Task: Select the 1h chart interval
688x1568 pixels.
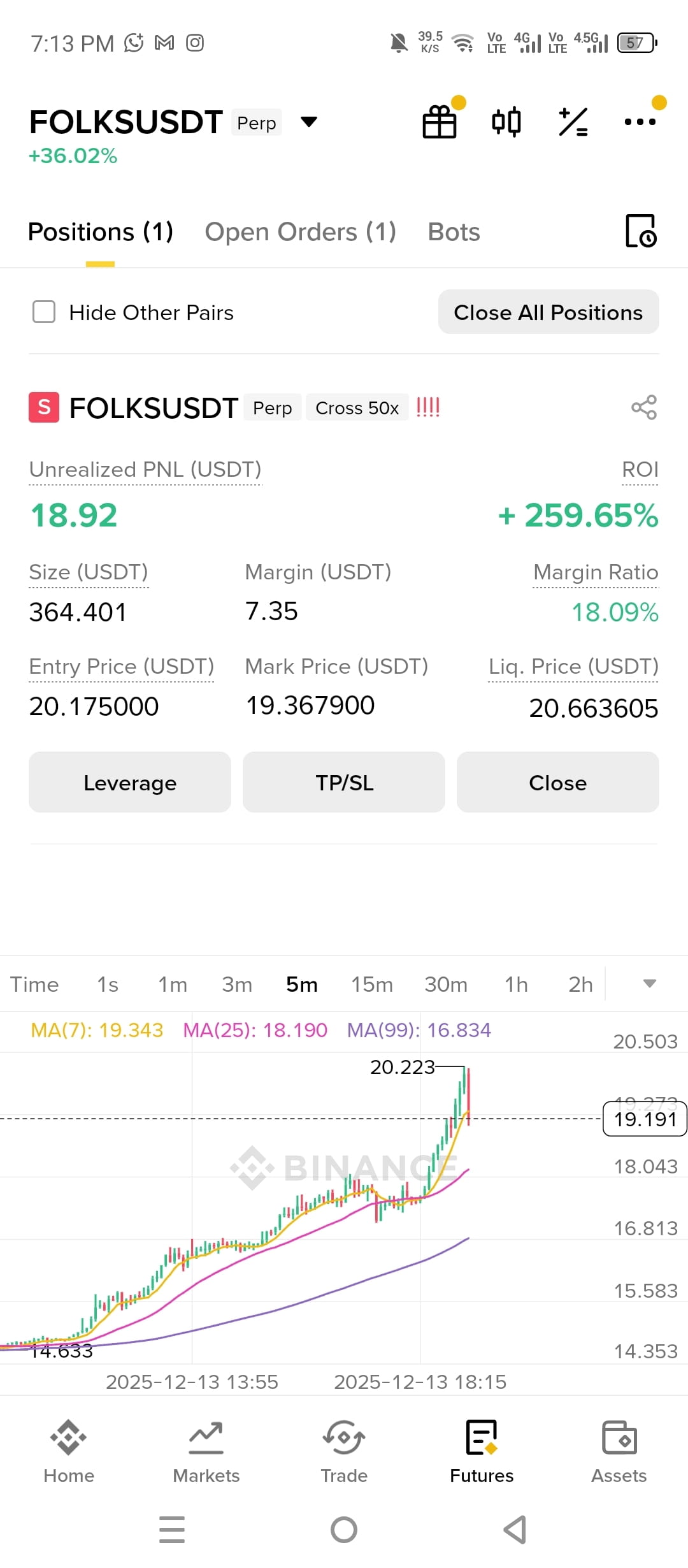Action: 516,984
